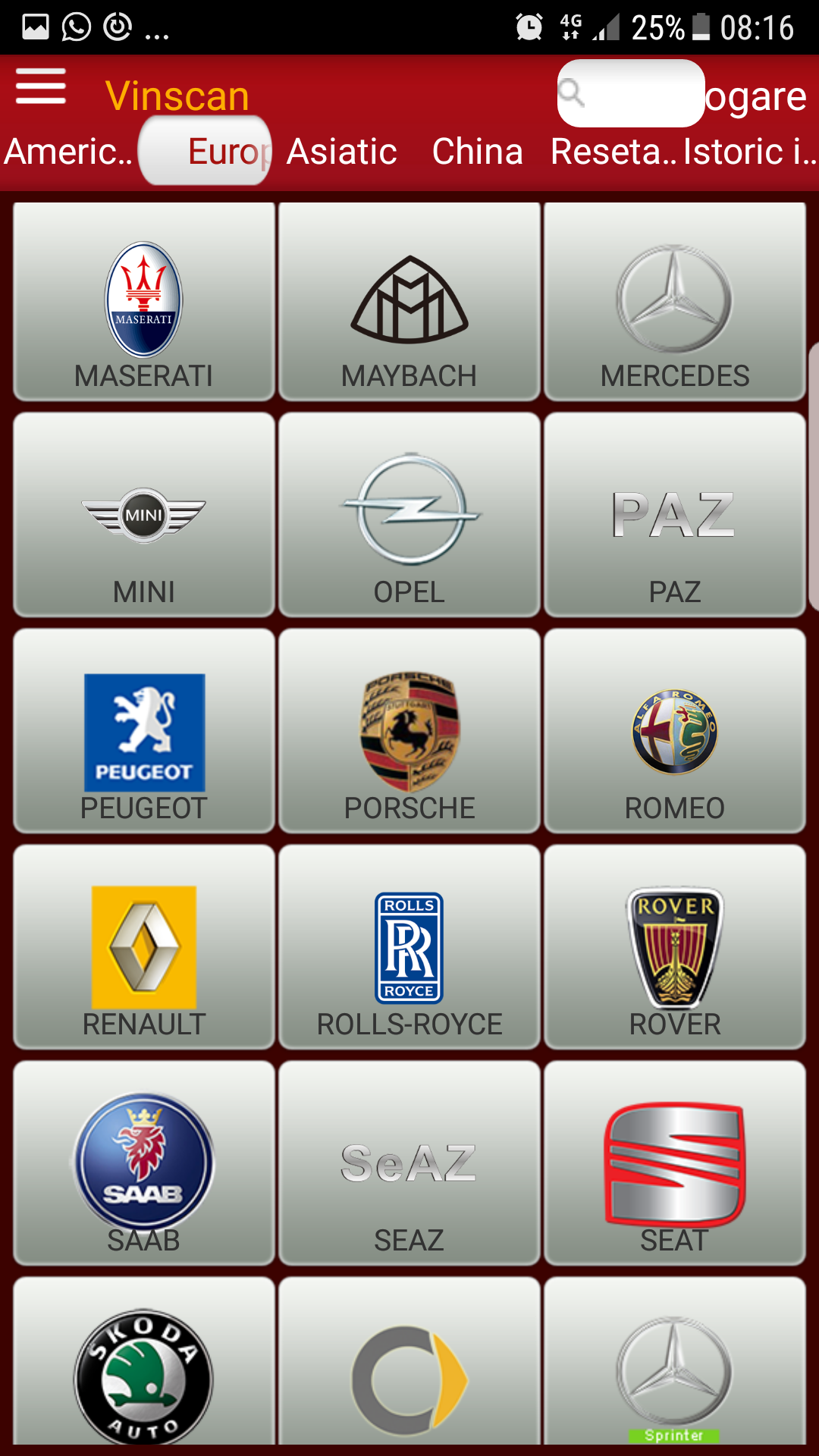Open the PEUGEOT brand tile
This screenshot has height=1456, width=819.
[x=144, y=731]
